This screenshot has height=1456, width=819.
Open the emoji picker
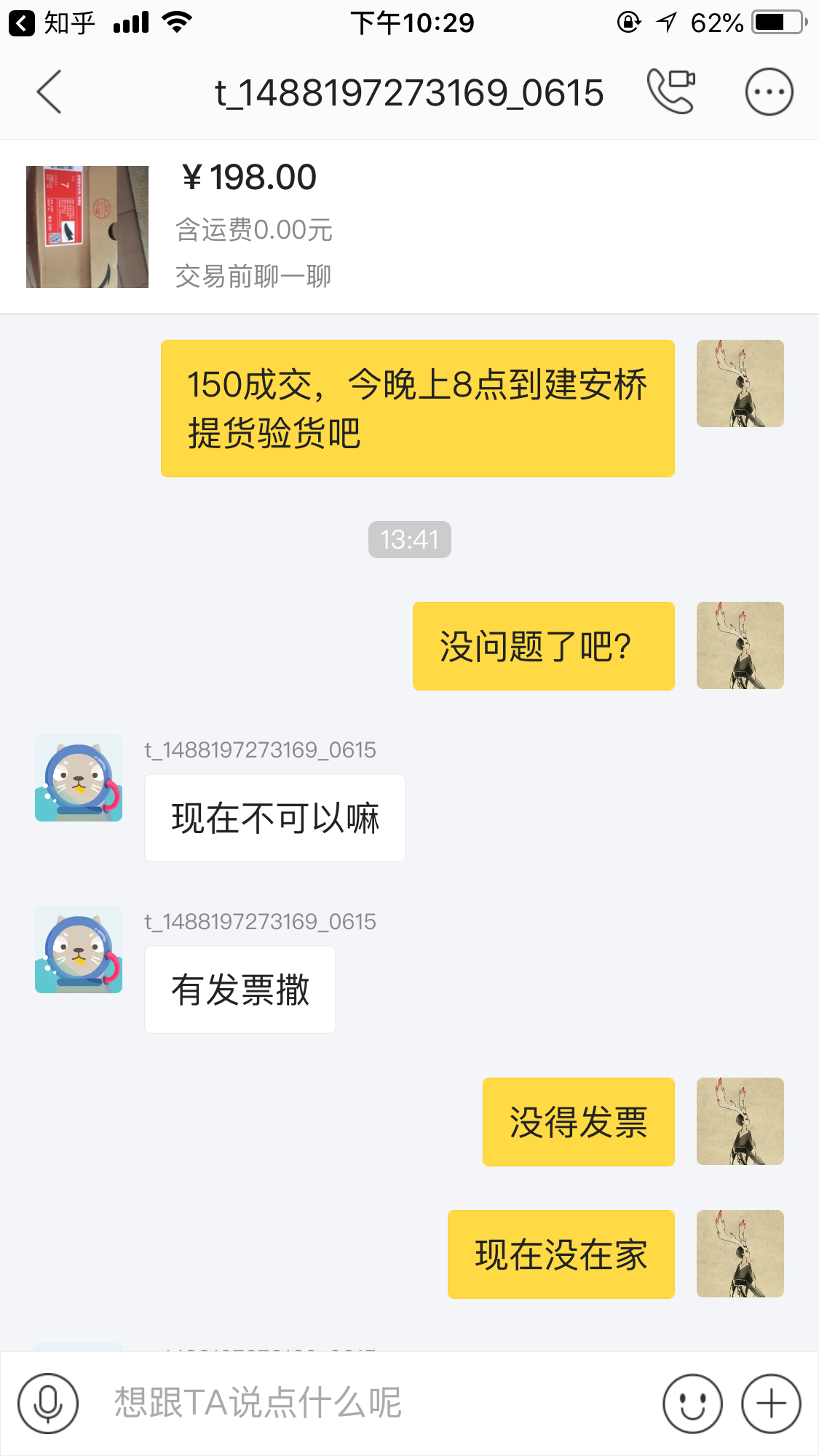click(692, 1403)
